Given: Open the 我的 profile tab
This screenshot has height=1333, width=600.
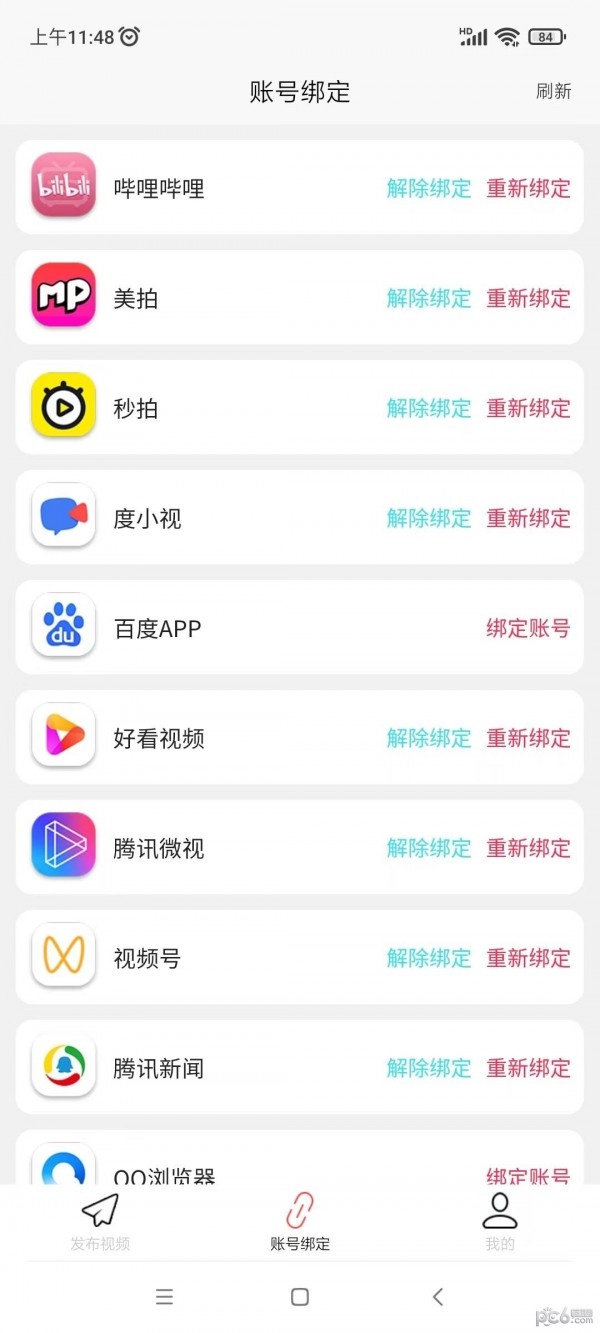Looking at the screenshot, I should [x=500, y=1222].
